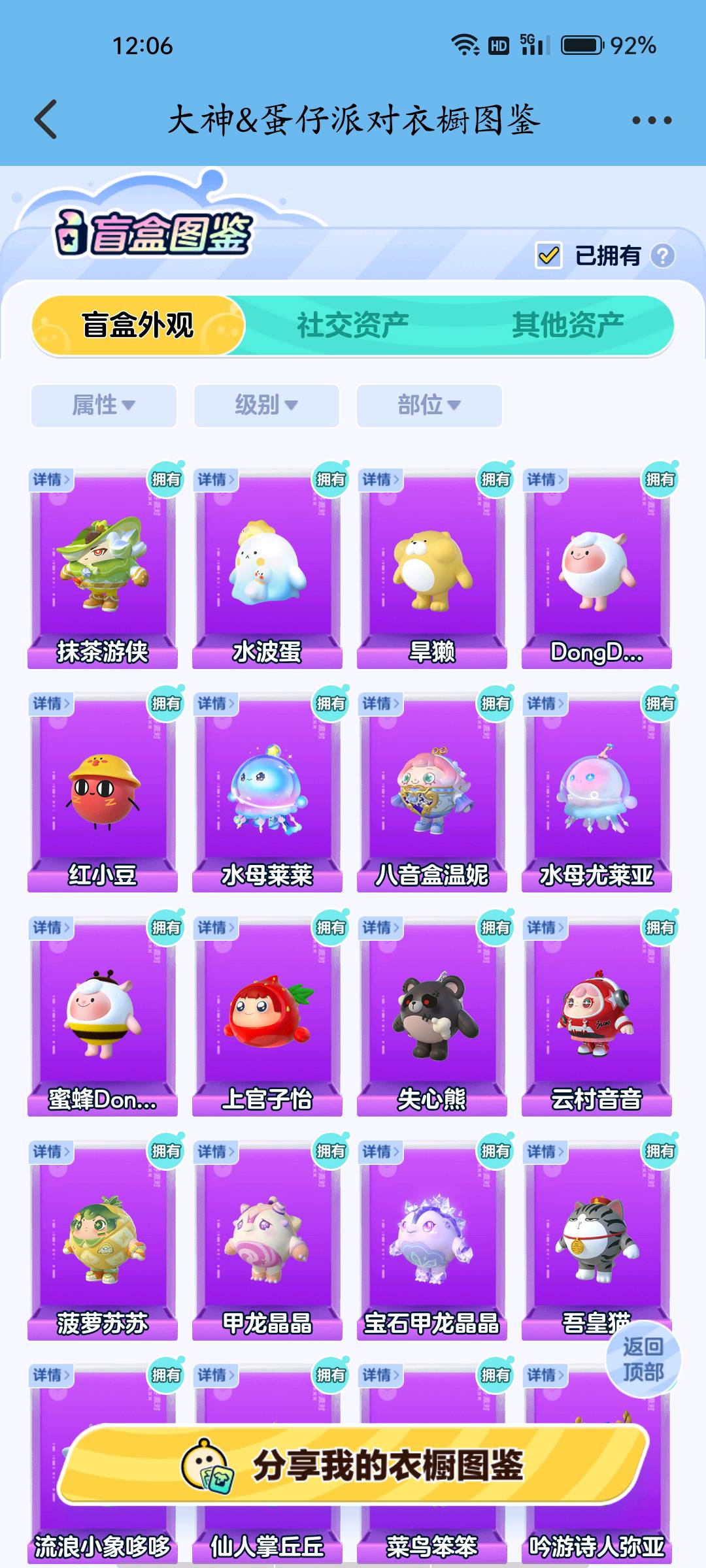
Task: View details link on 旱獭 card
Action: point(379,480)
